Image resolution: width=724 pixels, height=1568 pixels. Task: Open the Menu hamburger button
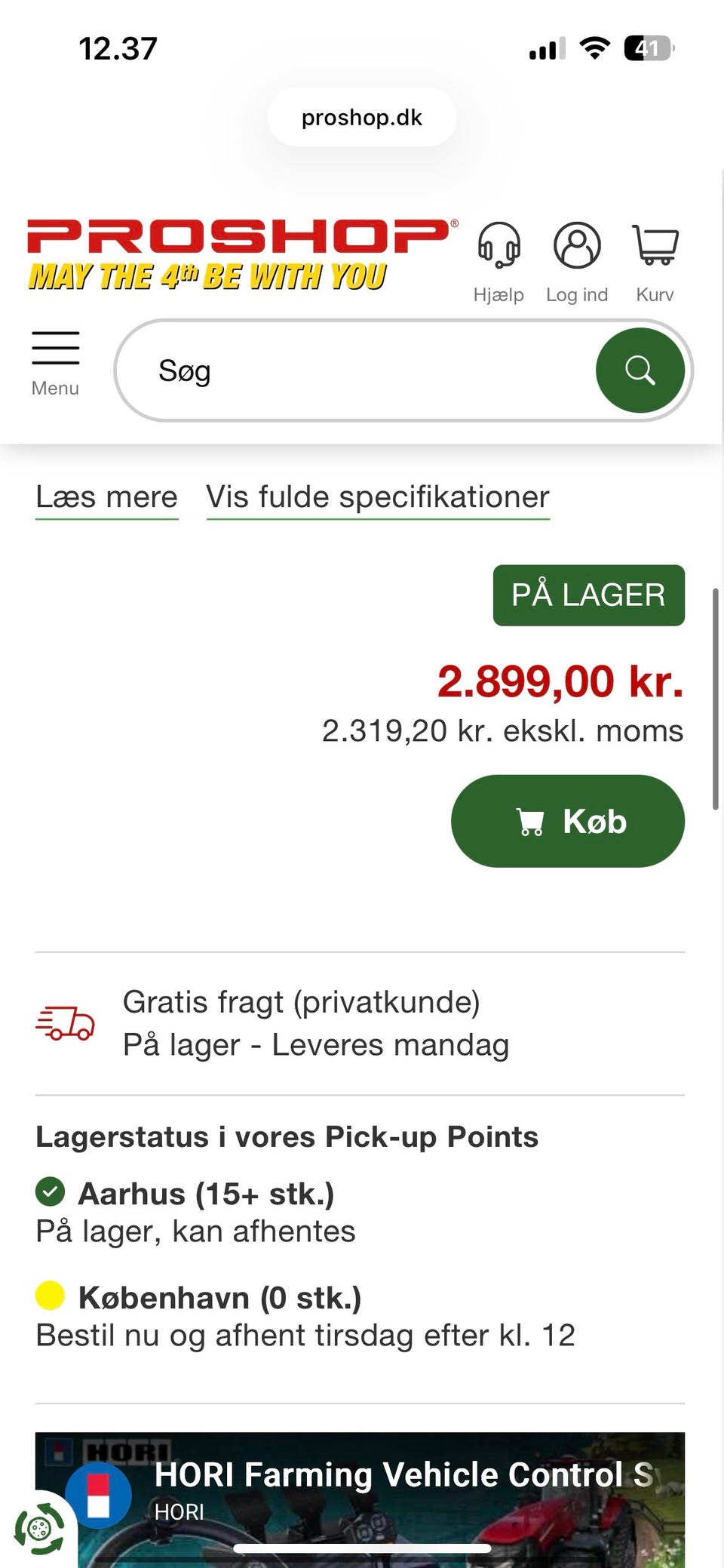click(x=55, y=362)
